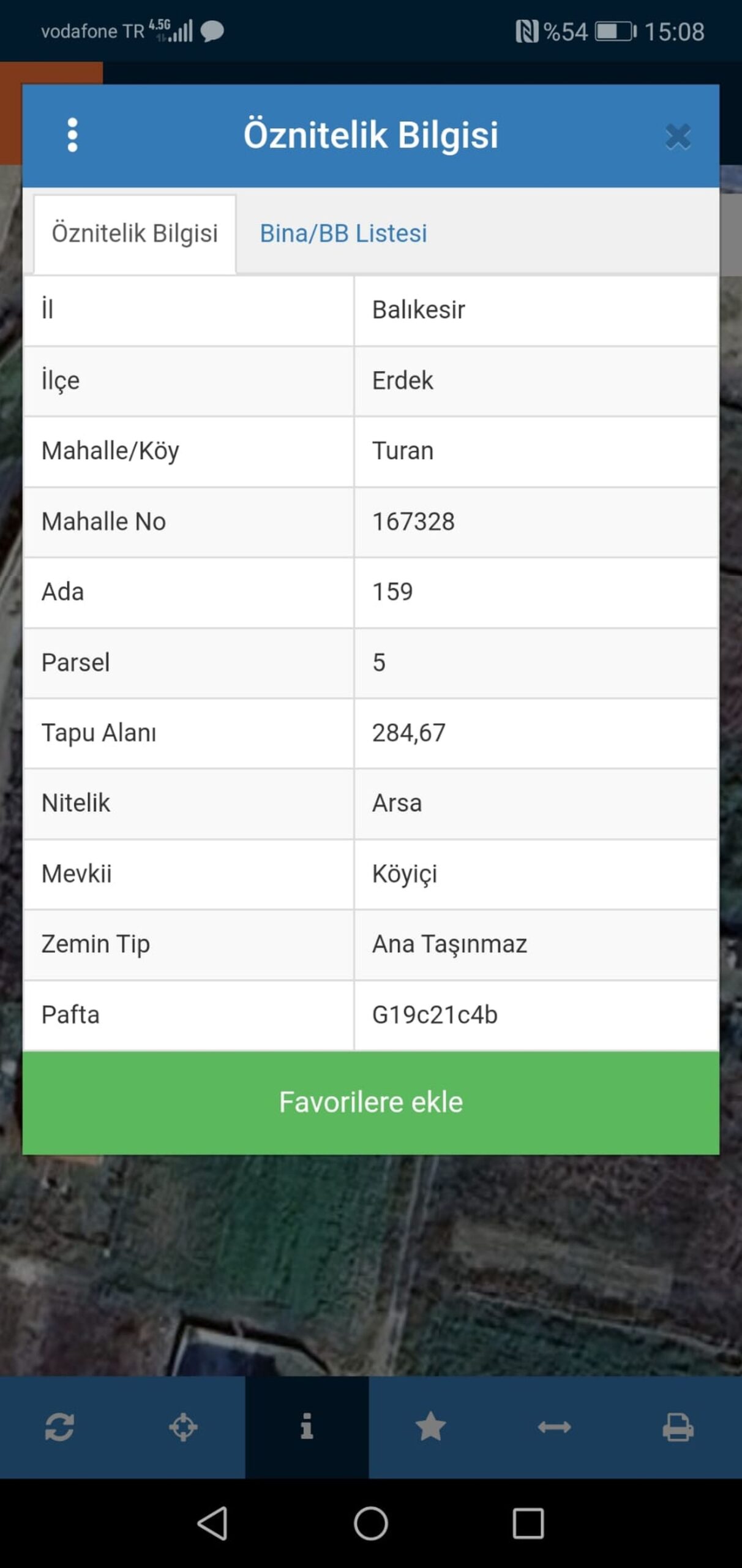Open favorites with the star icon
Screen dimensions: 742x1568
431,1427
